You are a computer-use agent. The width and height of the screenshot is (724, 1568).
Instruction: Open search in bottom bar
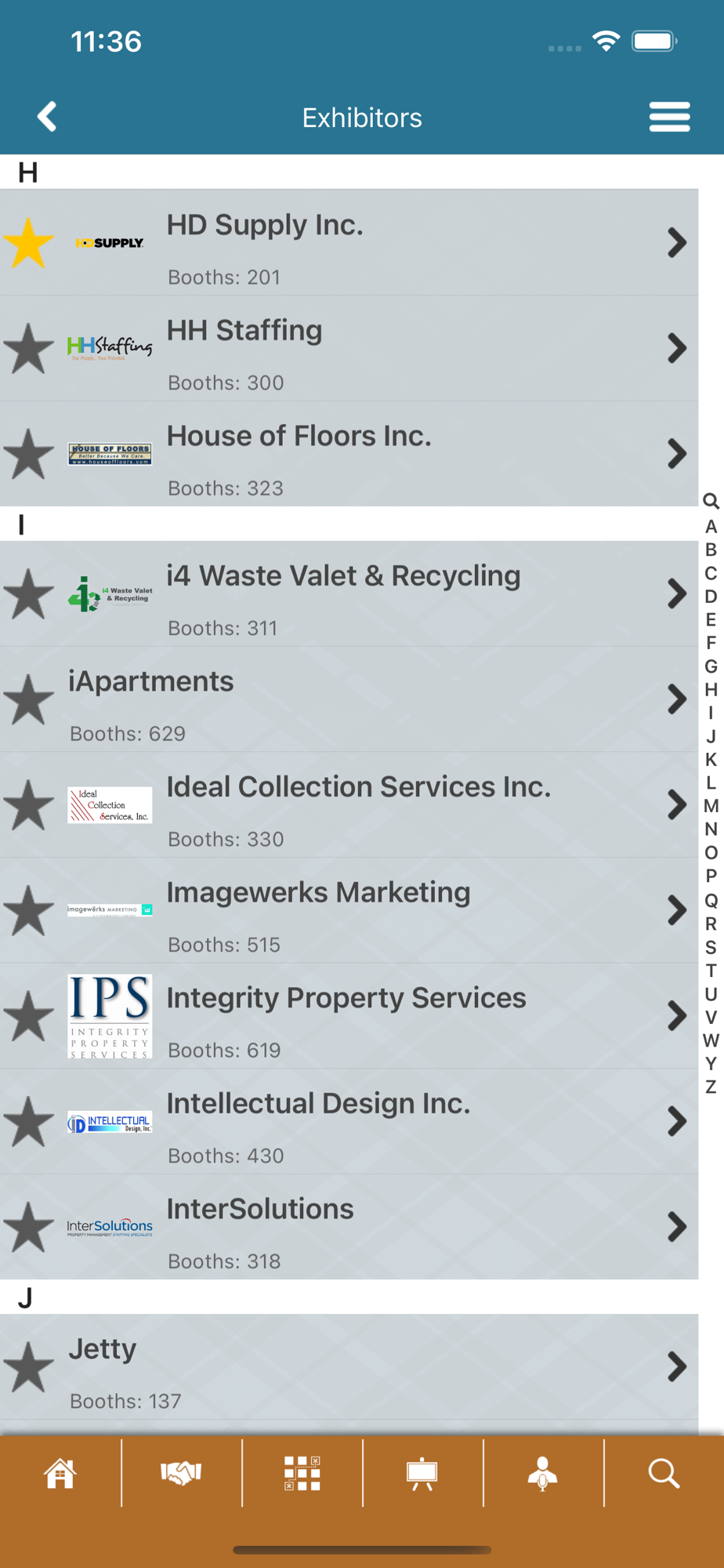pyautogui.click(x=664, y=1473)
